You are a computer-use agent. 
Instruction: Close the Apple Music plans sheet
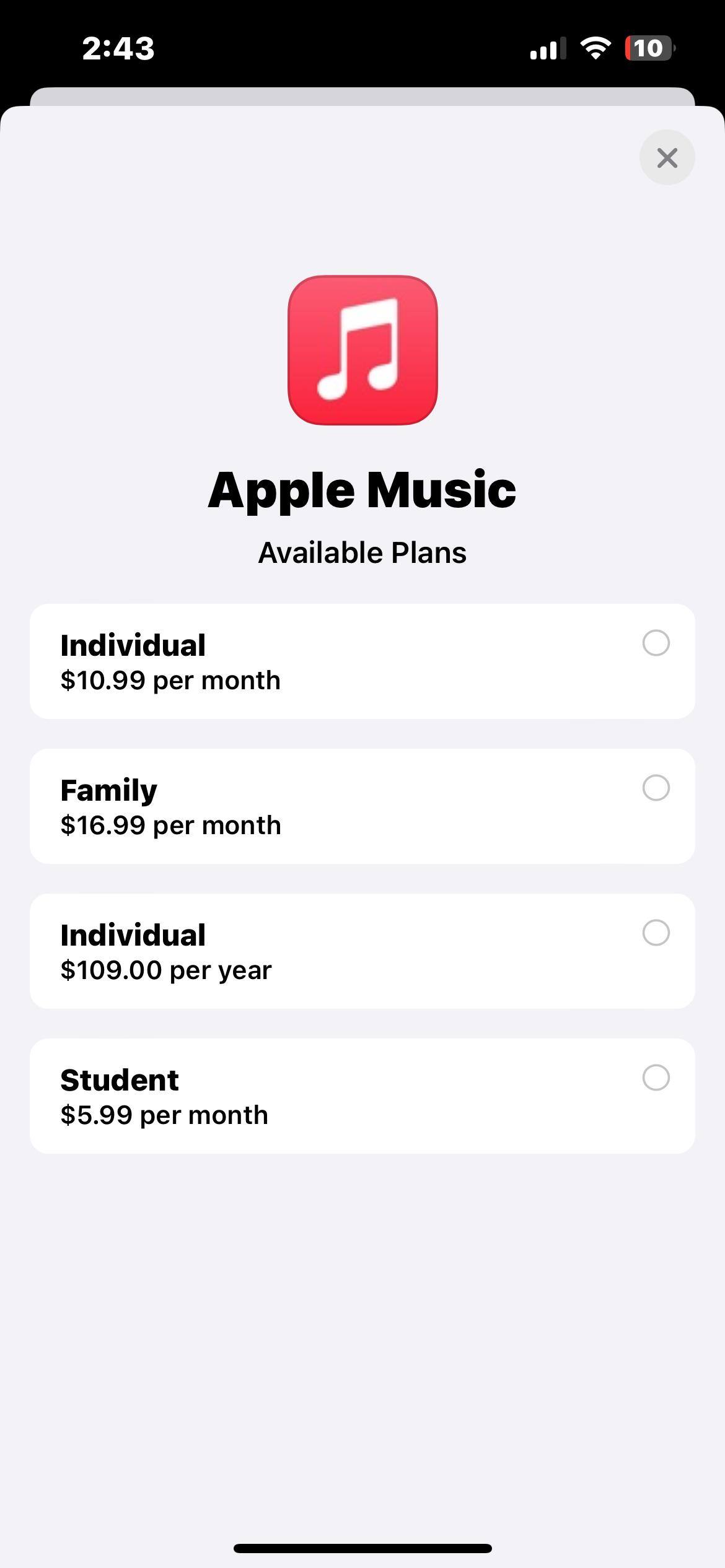pos(667,157)
